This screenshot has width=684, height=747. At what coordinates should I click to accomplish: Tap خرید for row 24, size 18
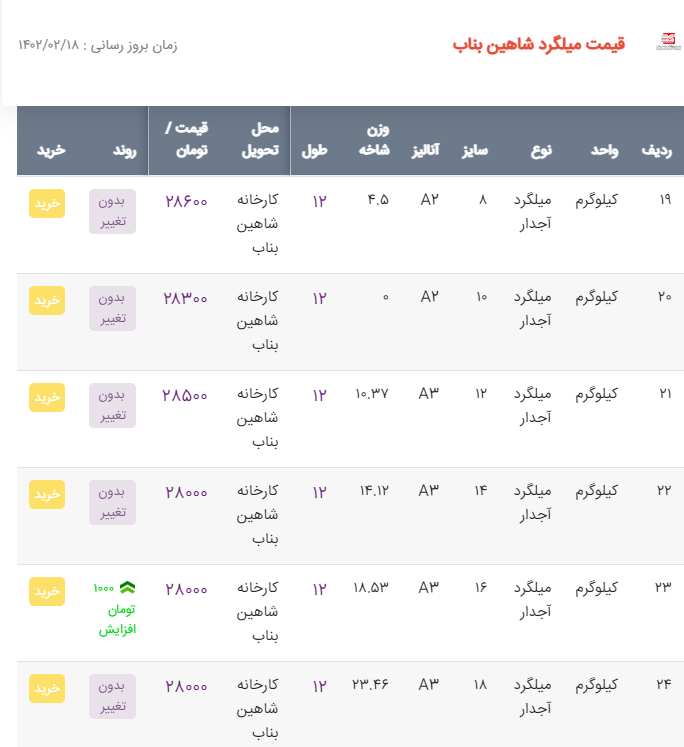tap(47, 688)
